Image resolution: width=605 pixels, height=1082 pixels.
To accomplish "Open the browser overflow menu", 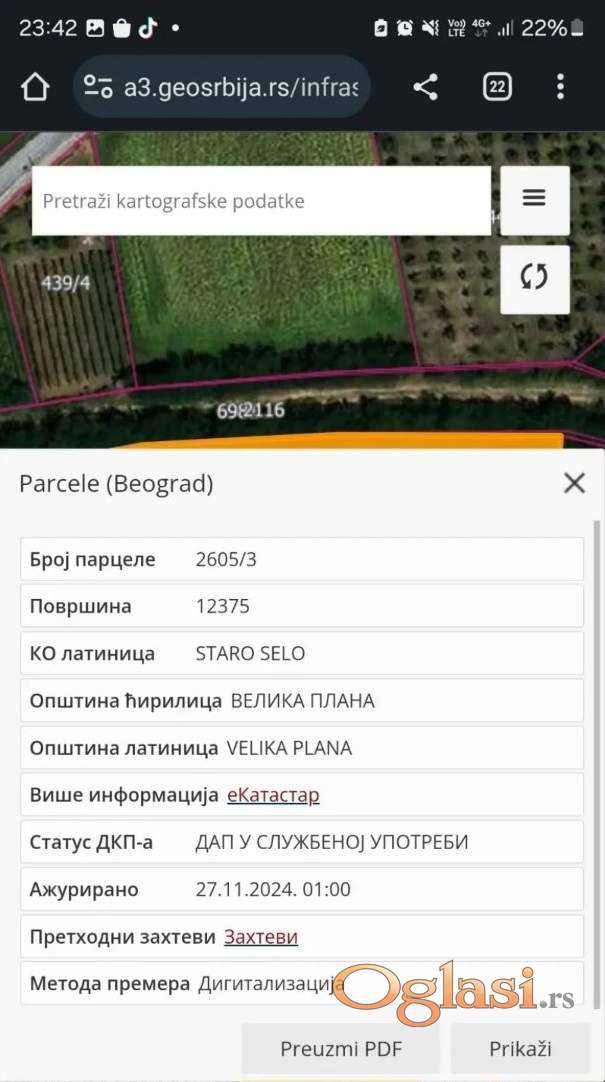I will (x=561, y=87).
